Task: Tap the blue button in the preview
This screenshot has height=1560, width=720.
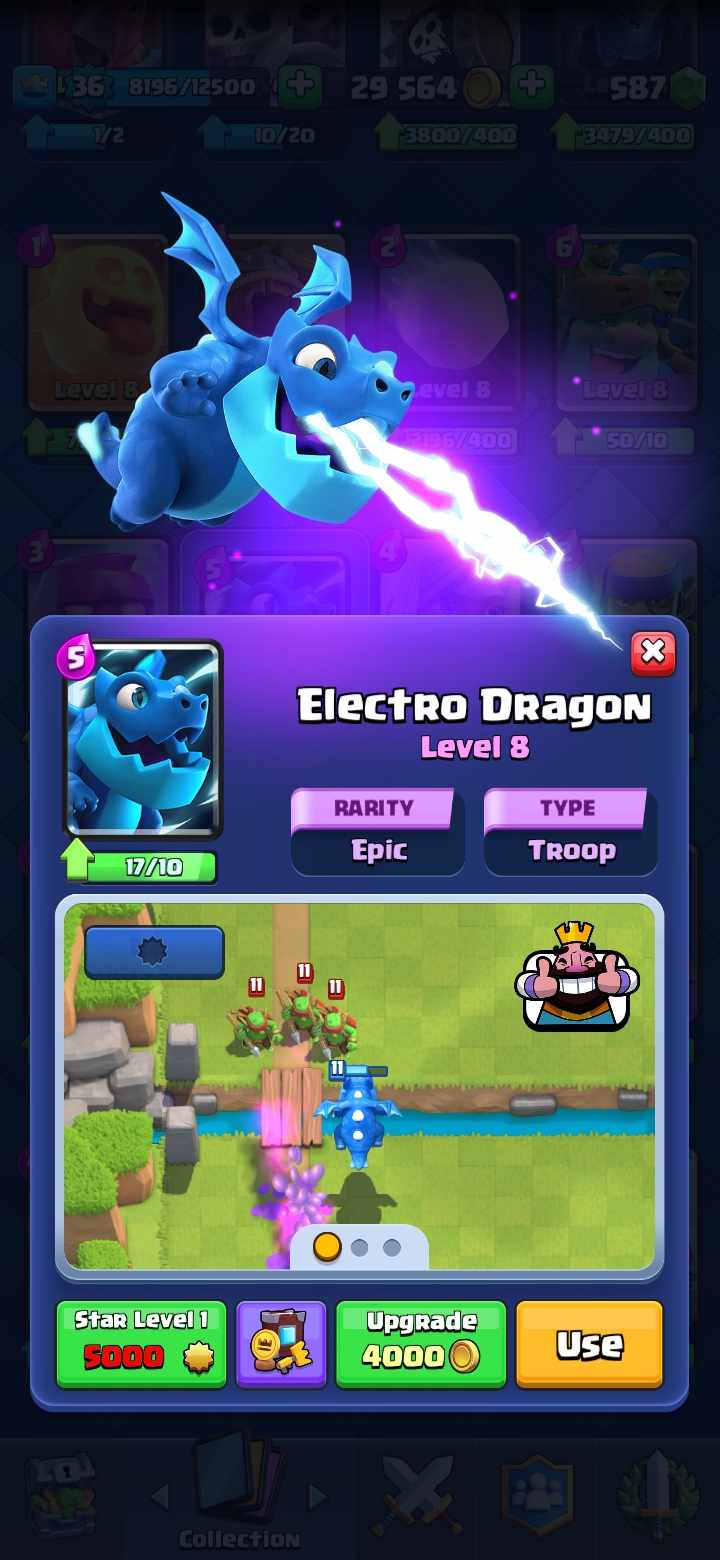Action: coord(154,951)
